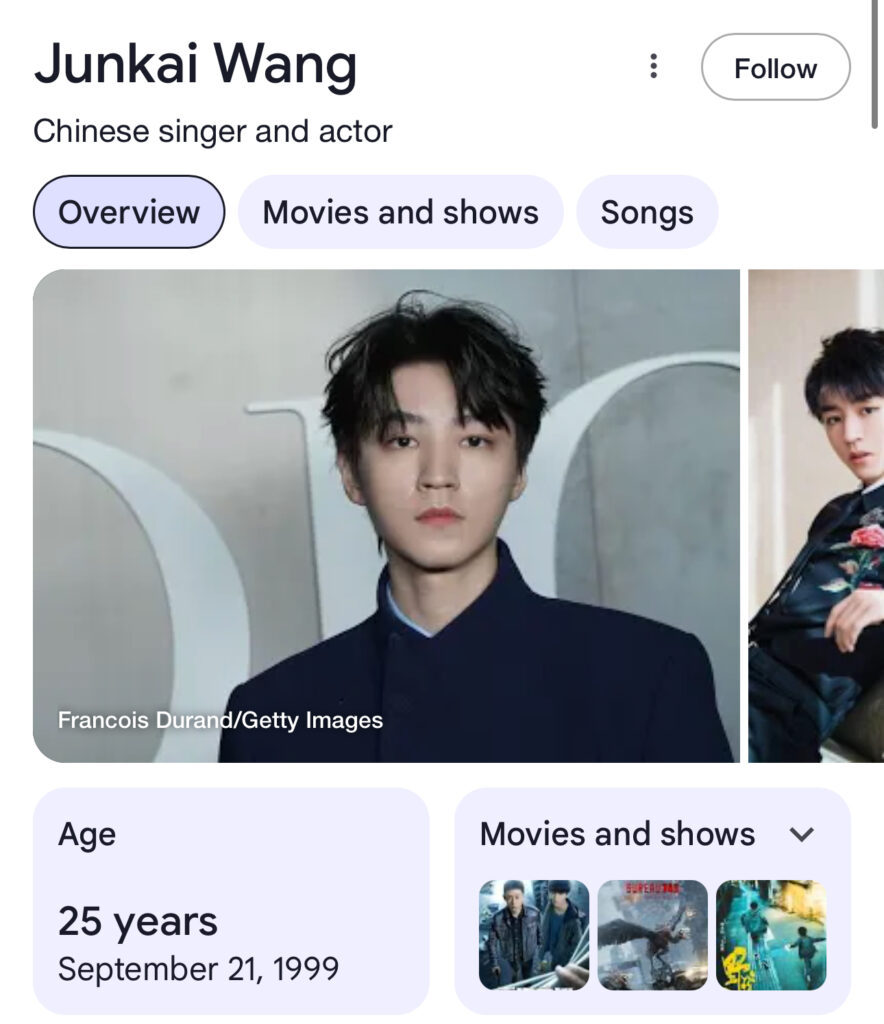Open the movie poster with winged creature
884x1024 pixels.
click(652, 934)
